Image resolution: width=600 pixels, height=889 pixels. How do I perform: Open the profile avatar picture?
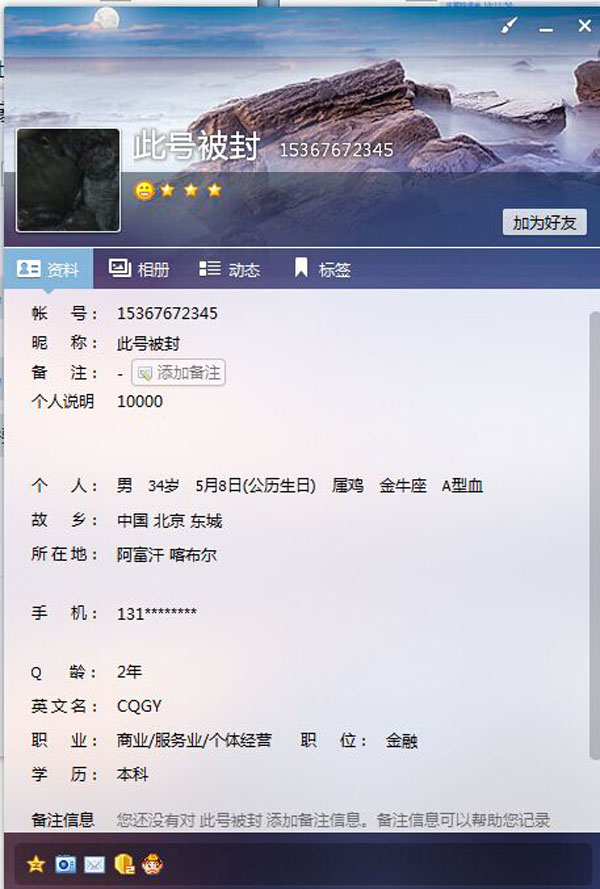coord(68,180)
